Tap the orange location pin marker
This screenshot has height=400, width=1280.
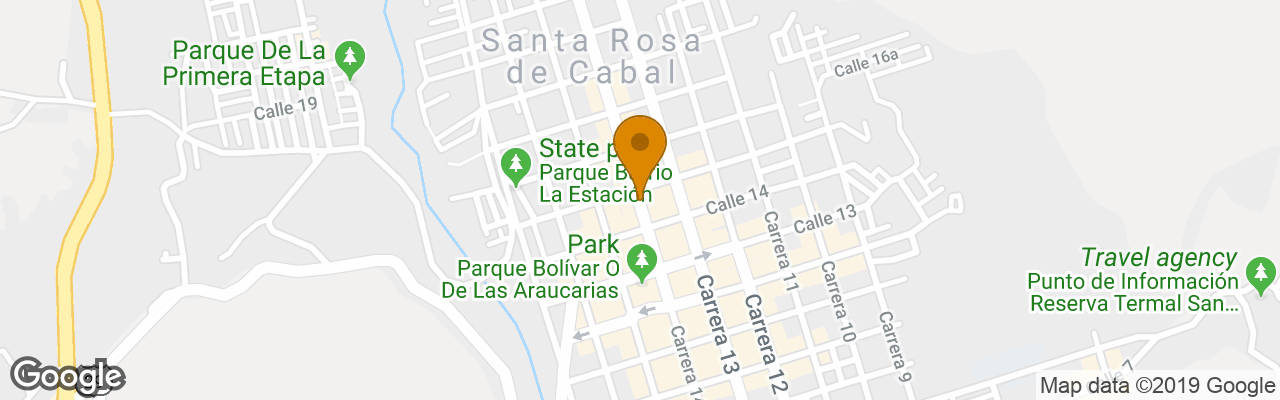640,152
